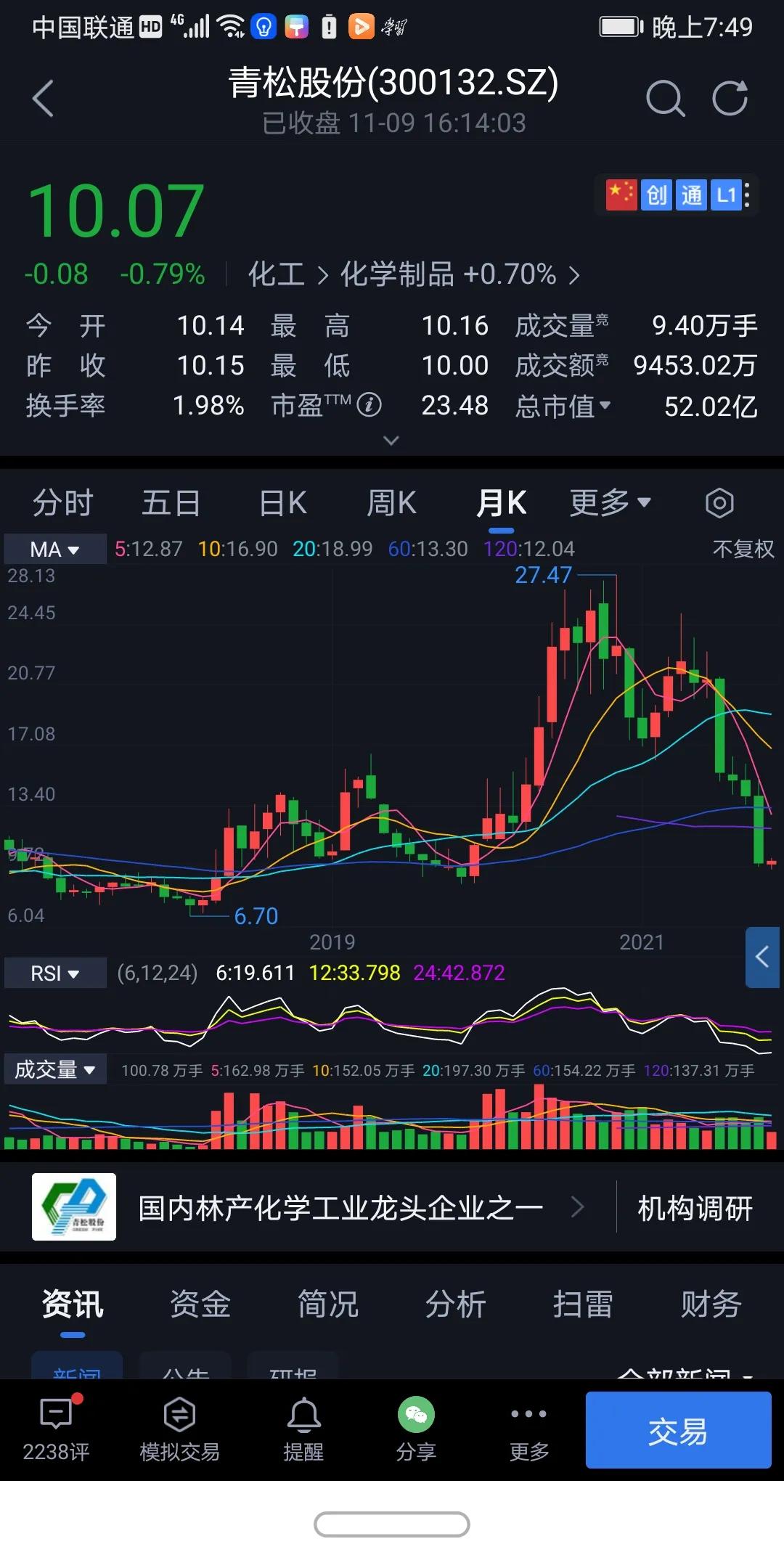Screen dimensions: 784x1568
Task: Open the RSI indicator dropdown
Action: pos(54,972)
